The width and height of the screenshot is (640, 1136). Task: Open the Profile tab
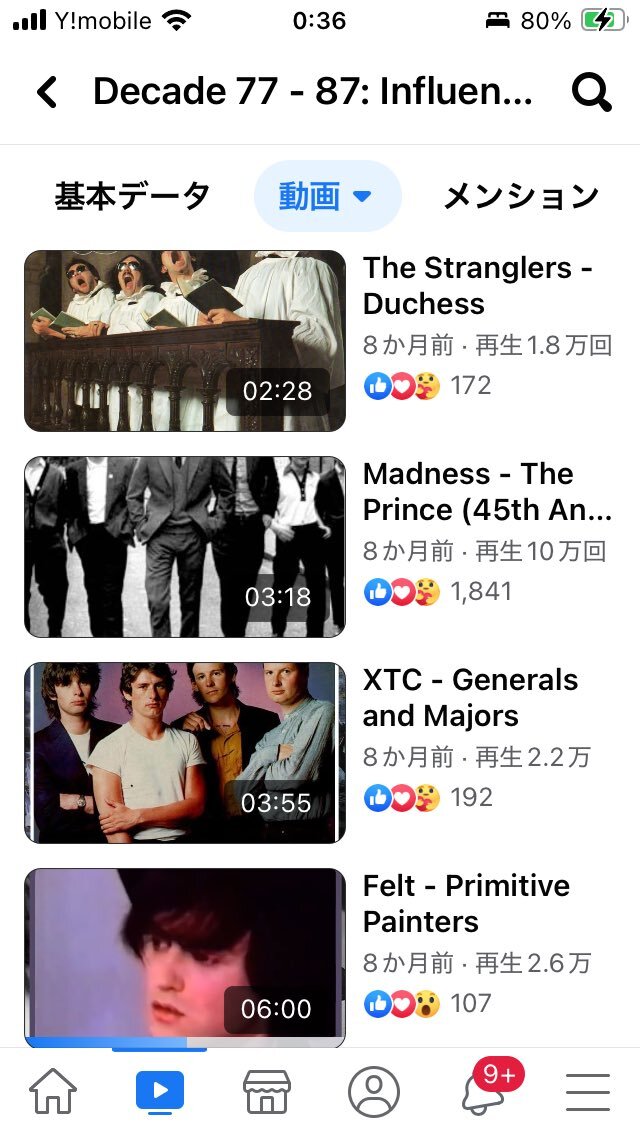pyautogui.click(x=373, y=1092)
